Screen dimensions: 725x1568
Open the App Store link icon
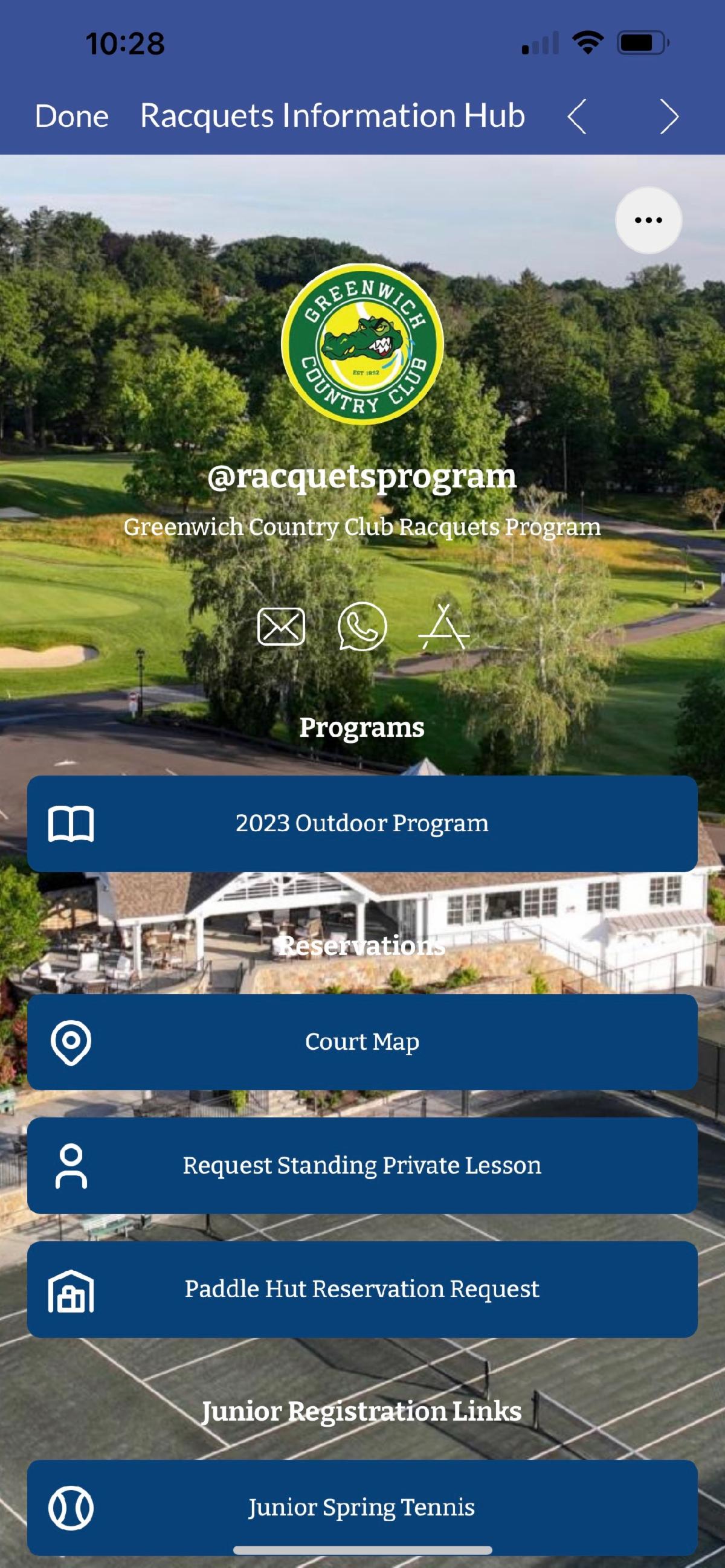[444, 626]
